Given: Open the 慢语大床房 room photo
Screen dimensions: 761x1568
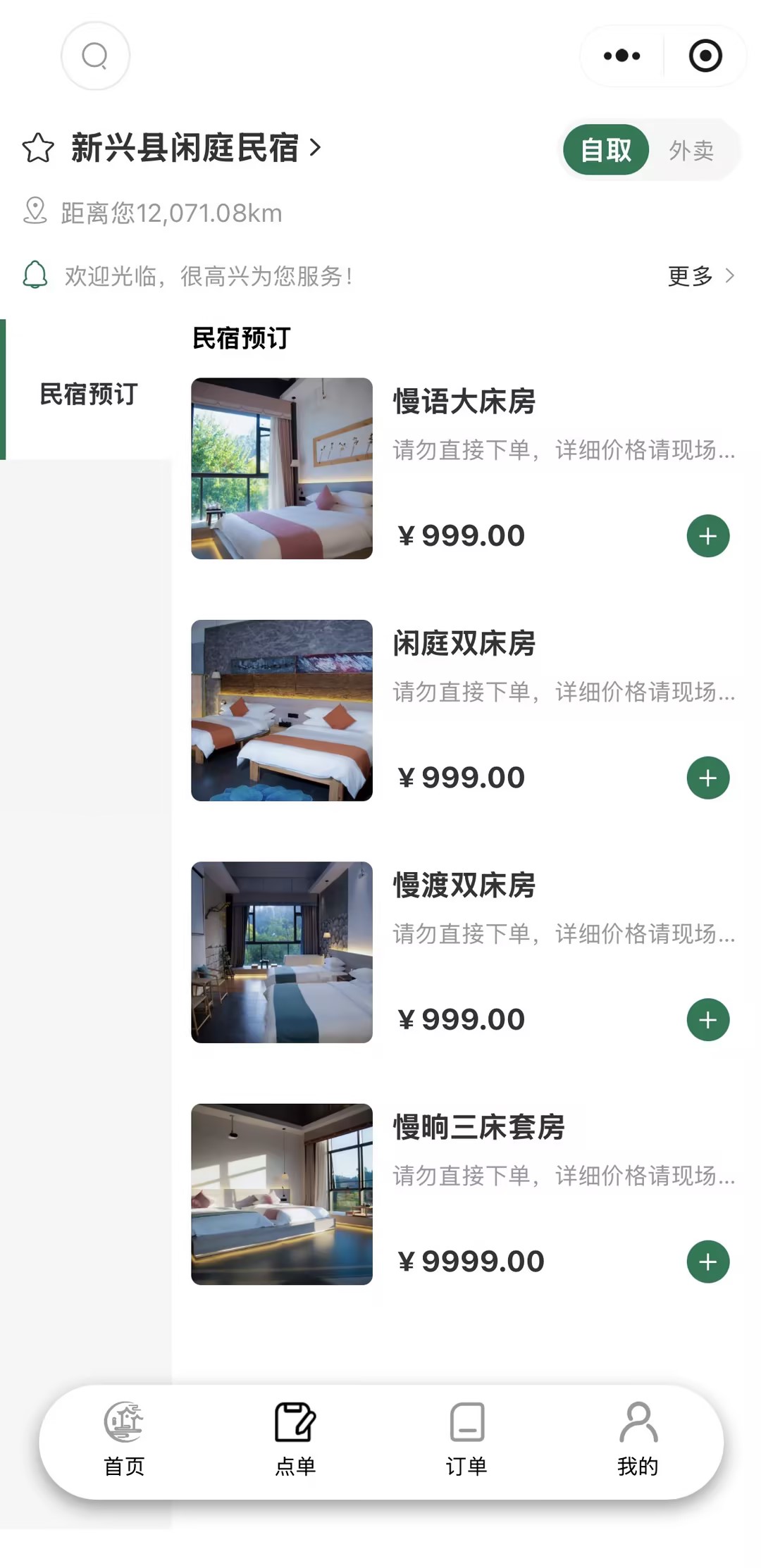Looking at the screenshot, I should pyautogui.click(x=282, y=468).
